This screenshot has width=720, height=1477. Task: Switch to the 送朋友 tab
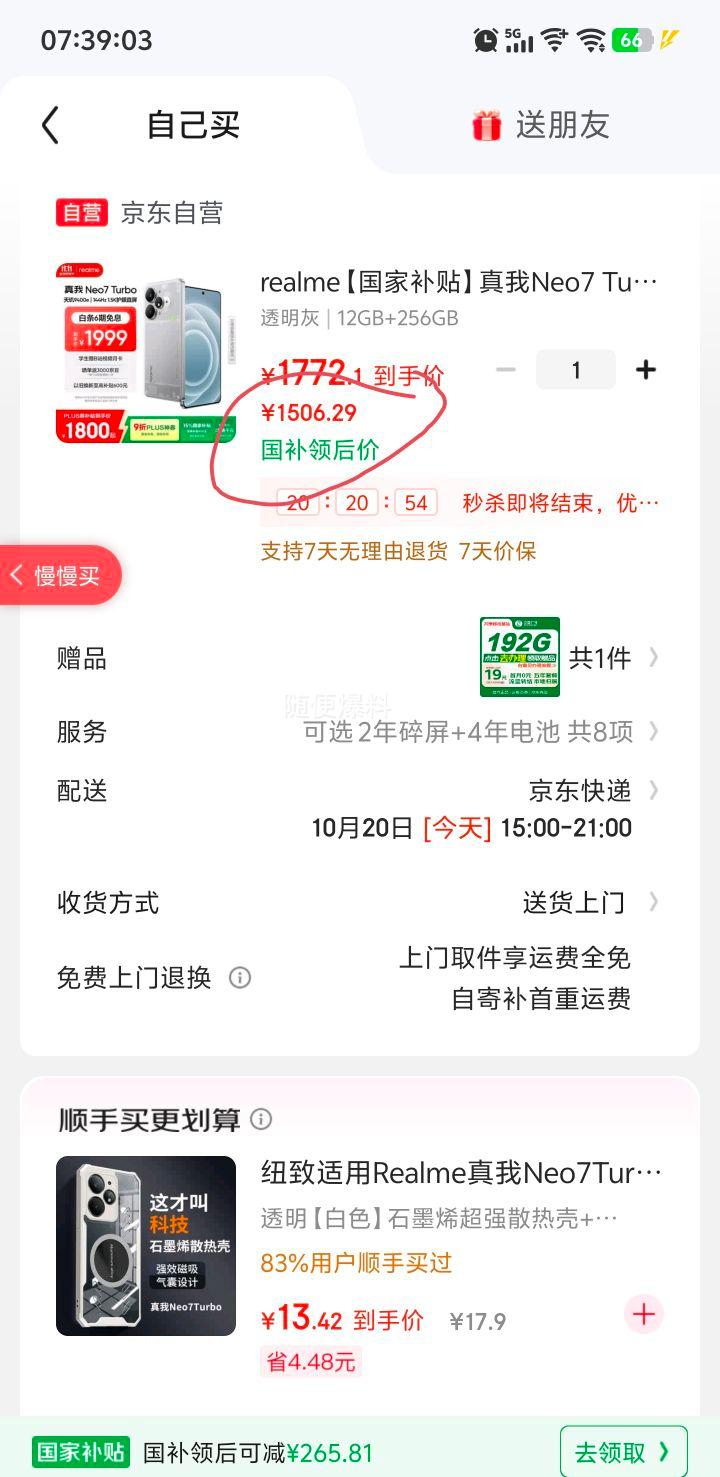[541, 126]
